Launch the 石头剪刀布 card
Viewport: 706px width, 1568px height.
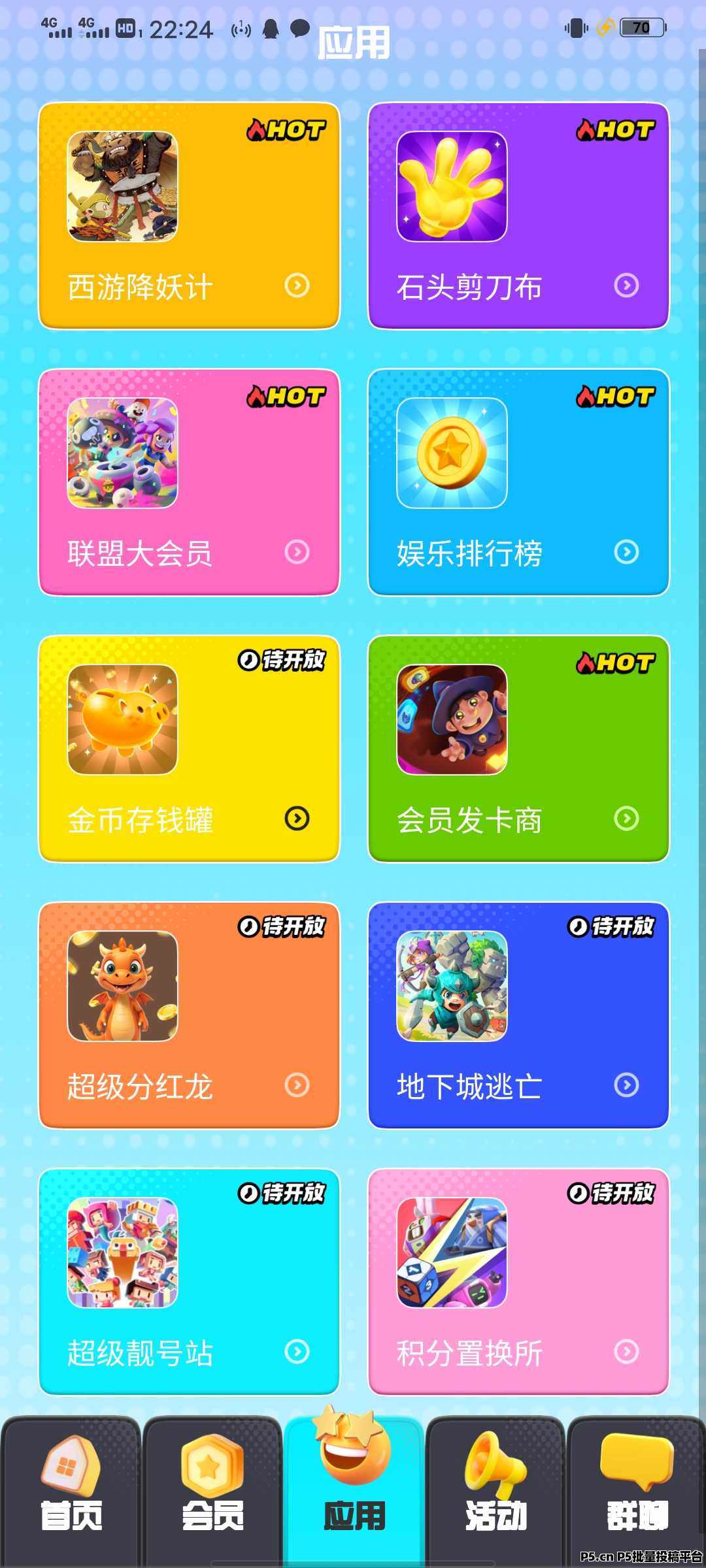(518, 216)
